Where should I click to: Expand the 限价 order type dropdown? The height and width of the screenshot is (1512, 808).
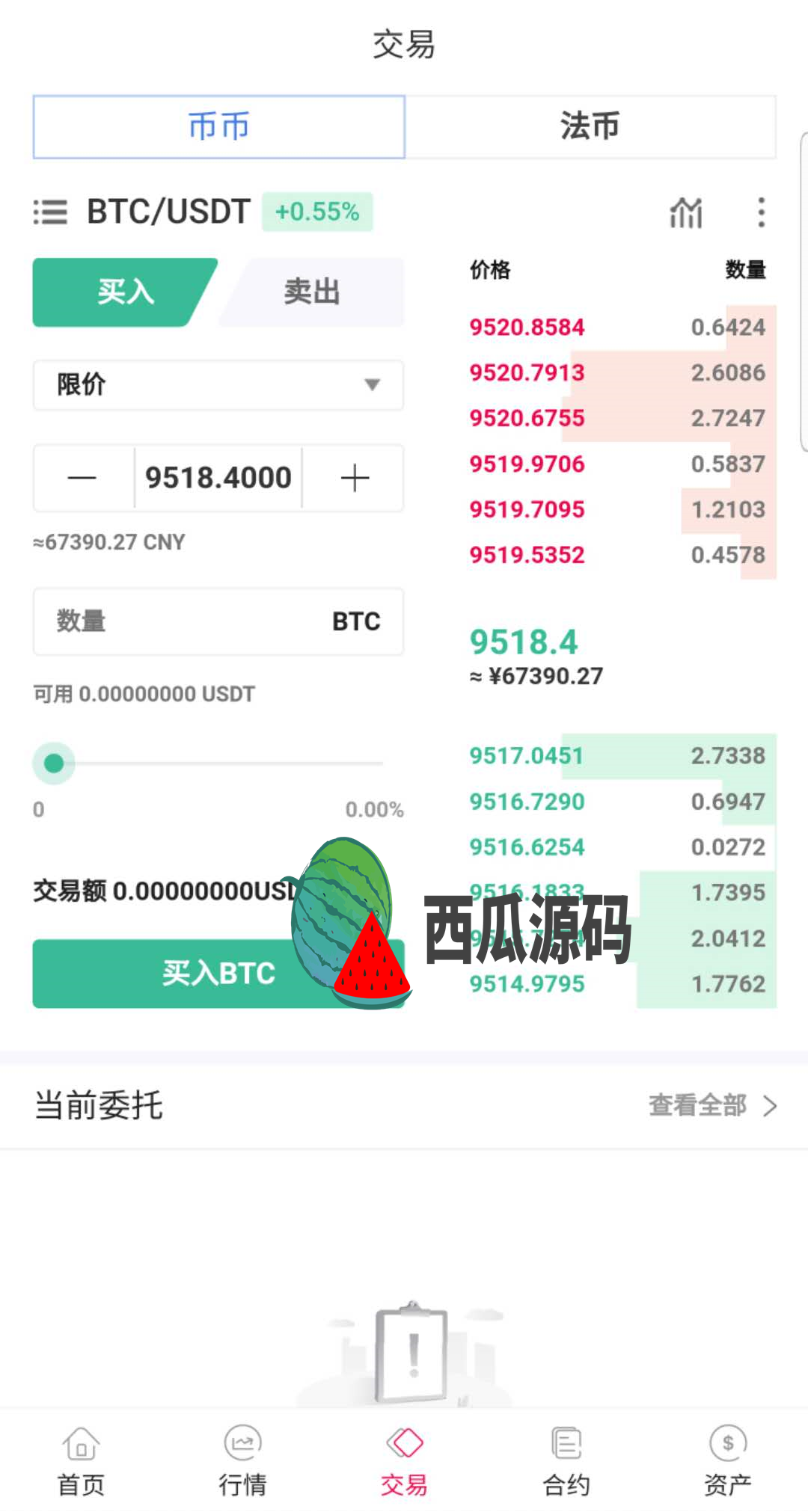pyautogui.click(x=218, y=385)
